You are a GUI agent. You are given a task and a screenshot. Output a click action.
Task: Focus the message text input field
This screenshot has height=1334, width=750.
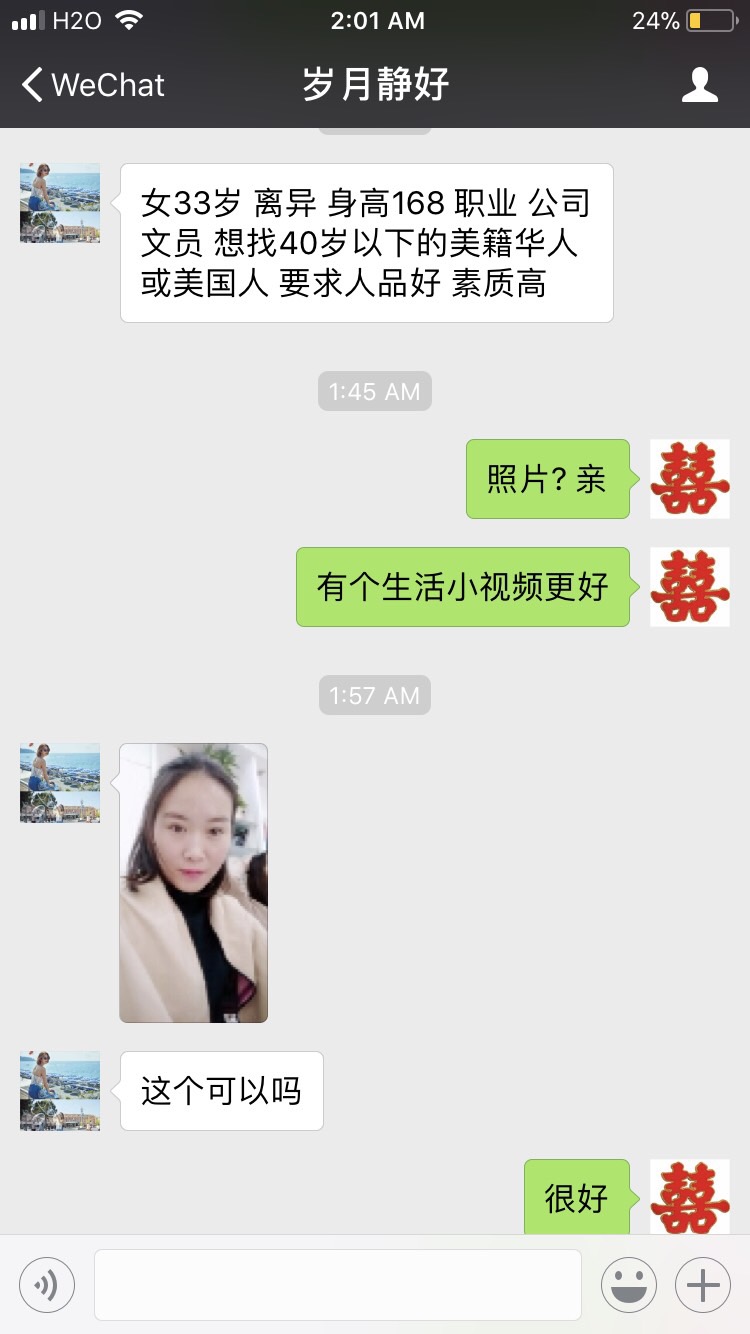coord(337,1284)
